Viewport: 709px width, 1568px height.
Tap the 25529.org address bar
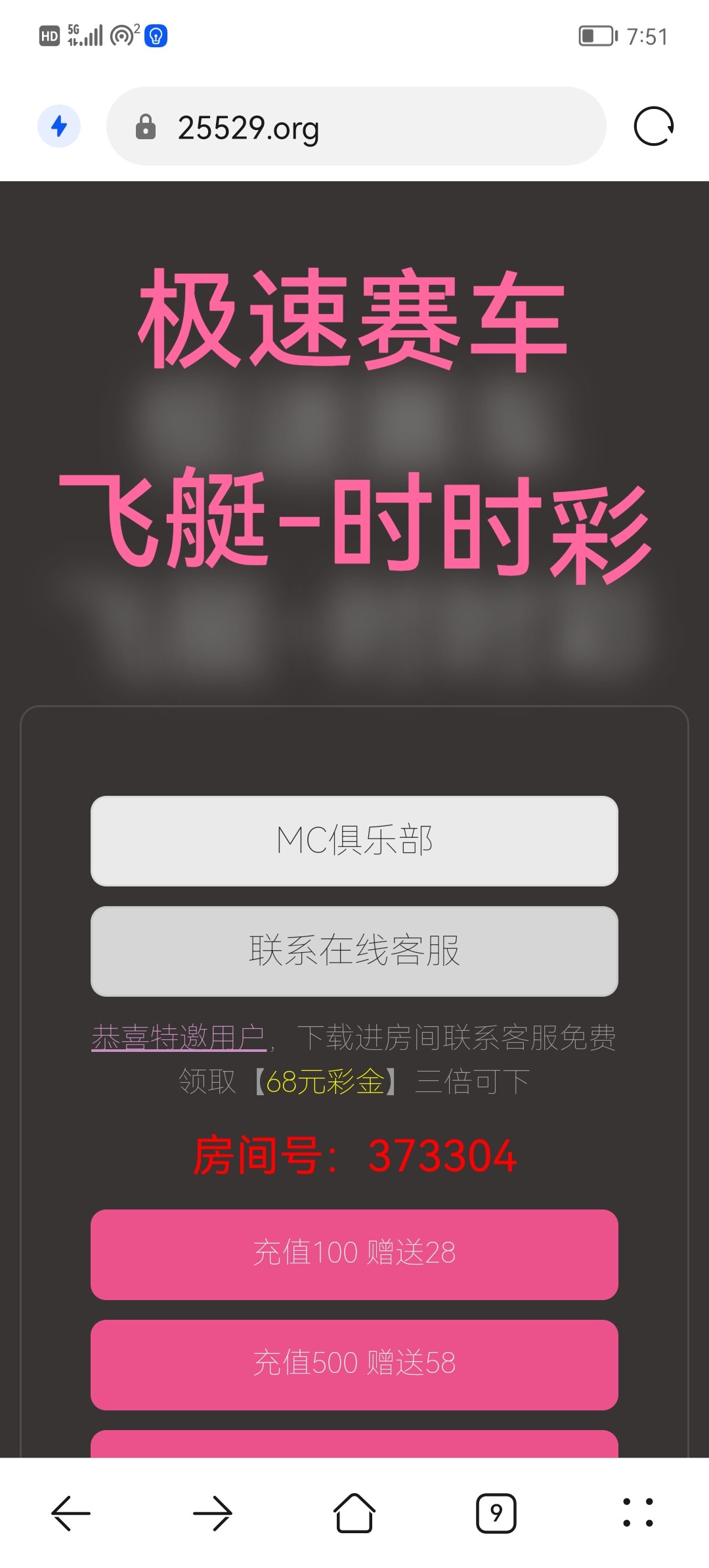(x=354, y=127)
